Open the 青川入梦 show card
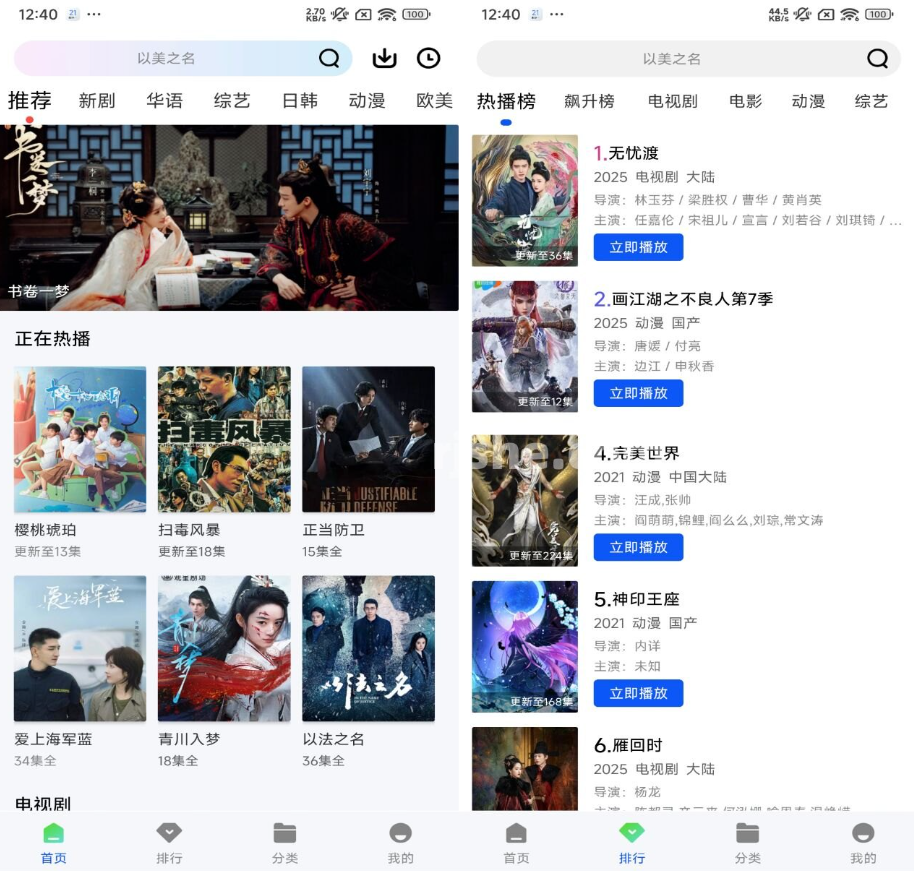The width and height of the screenshot is (914, 871). pyautogui.click(x=224, y=649)
